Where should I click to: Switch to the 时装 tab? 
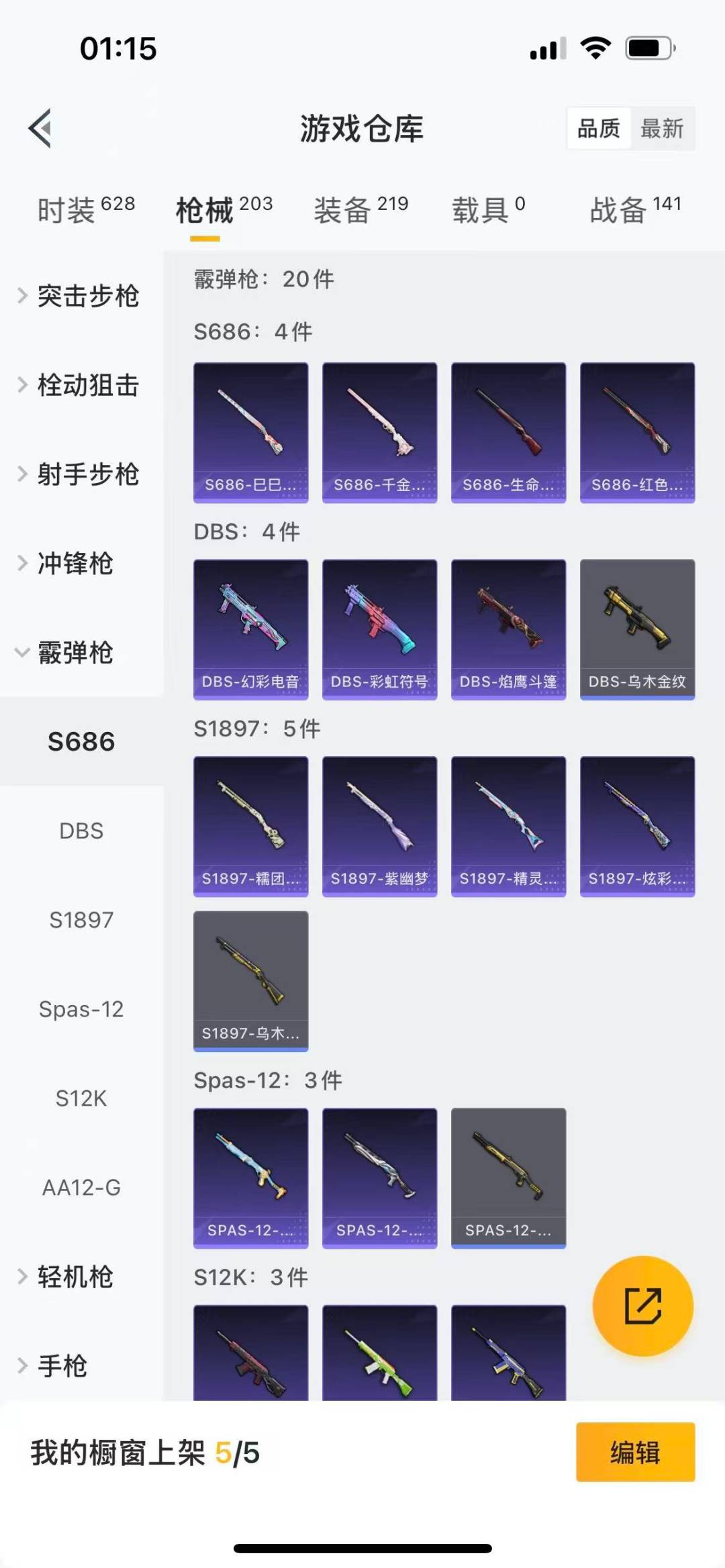coord(85,210)
